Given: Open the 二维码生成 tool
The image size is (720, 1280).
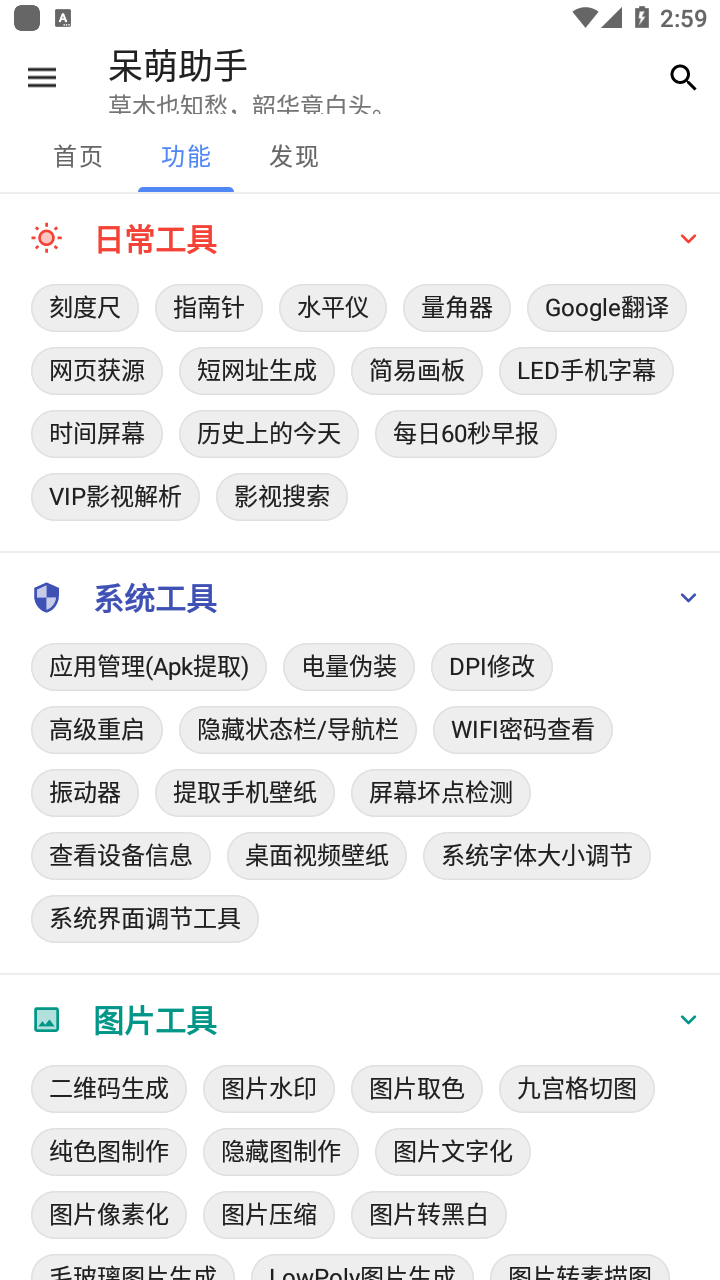Looking at the screenshot, I should click(x=109, y=1089).
